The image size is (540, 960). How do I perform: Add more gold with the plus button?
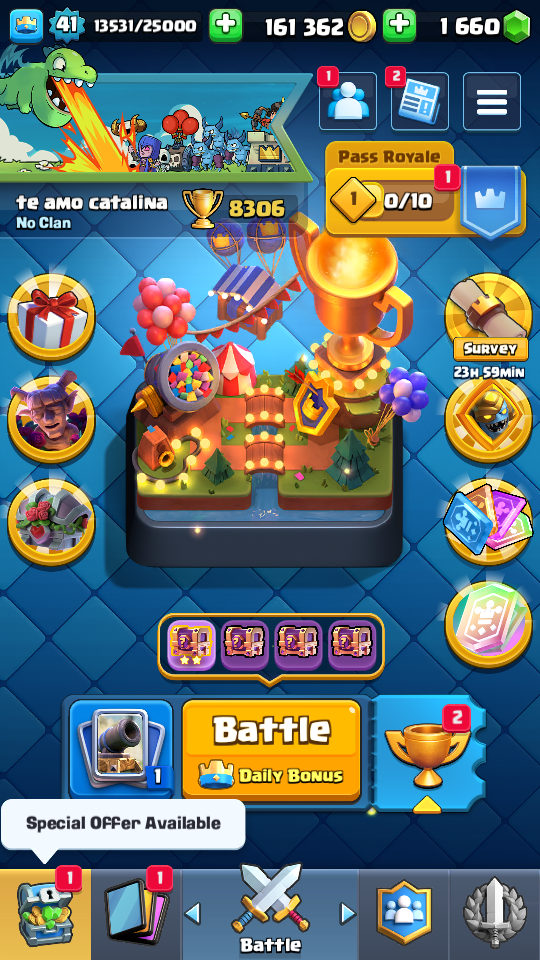pyautogui.click(x=225, y=26)
